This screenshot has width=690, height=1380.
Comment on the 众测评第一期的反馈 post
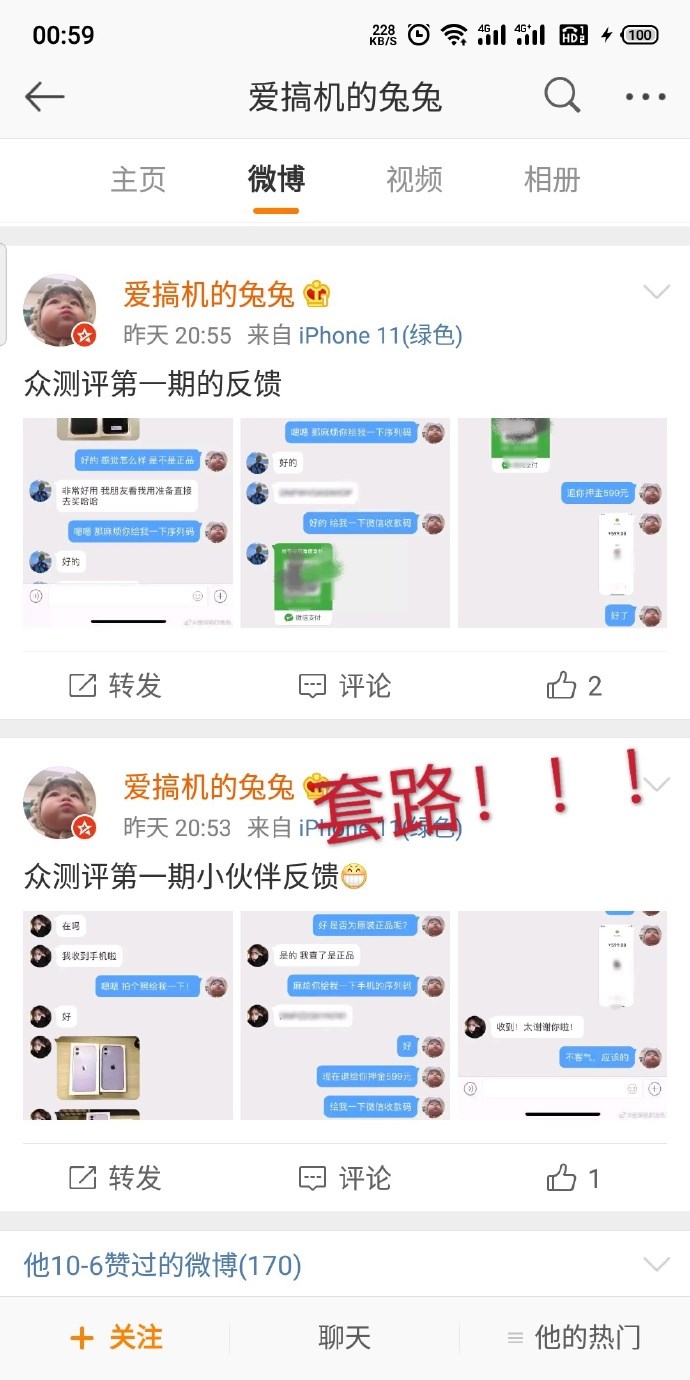point(345,686)
